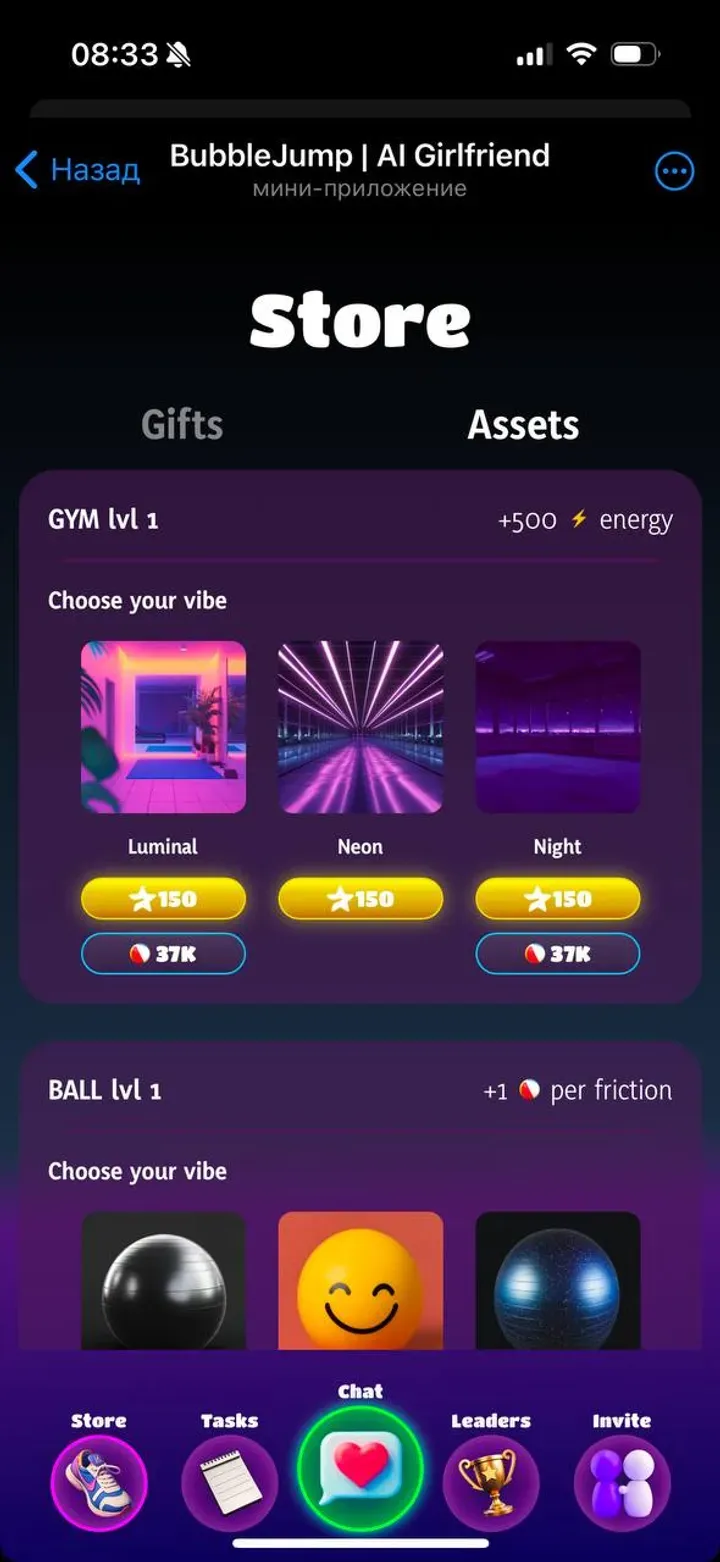Image resolution: width=720 pixels, height=1562 pixels.
Task: Buy Night for 150 stars
Action: (557, 898)
